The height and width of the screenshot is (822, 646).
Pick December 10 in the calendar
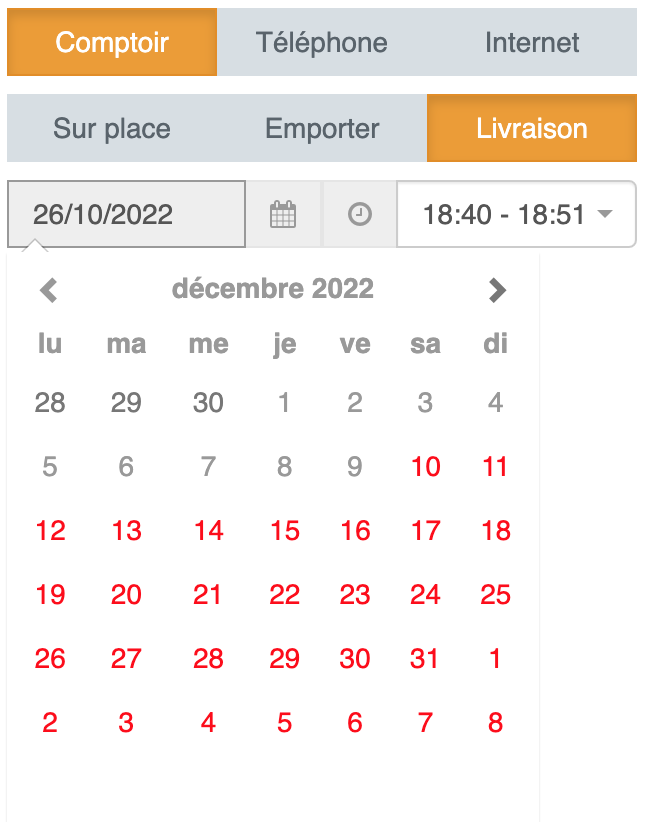[425, 467]
